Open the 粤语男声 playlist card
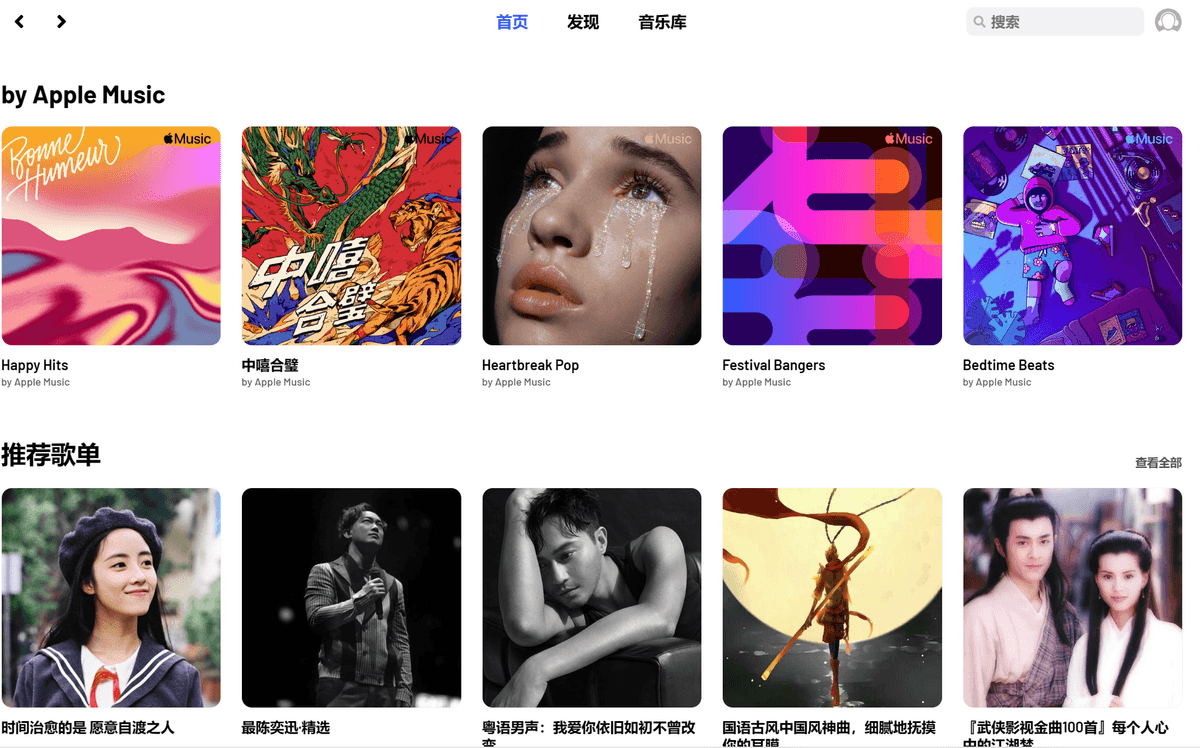Image resolution: width=1200 pixels, height=748 pixels. [591, 598]
